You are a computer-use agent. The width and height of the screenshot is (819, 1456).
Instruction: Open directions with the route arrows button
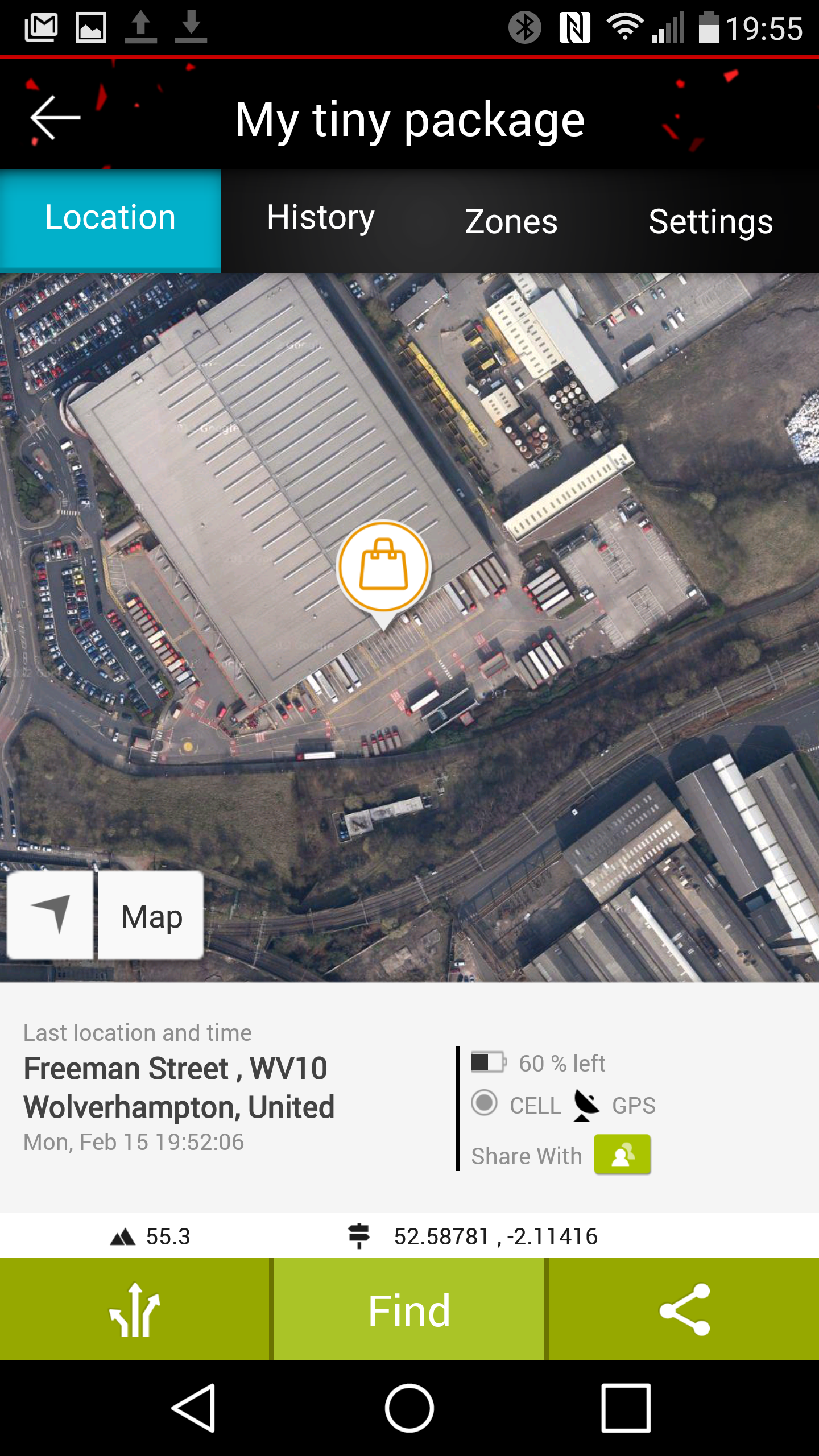click(135, 1309)
